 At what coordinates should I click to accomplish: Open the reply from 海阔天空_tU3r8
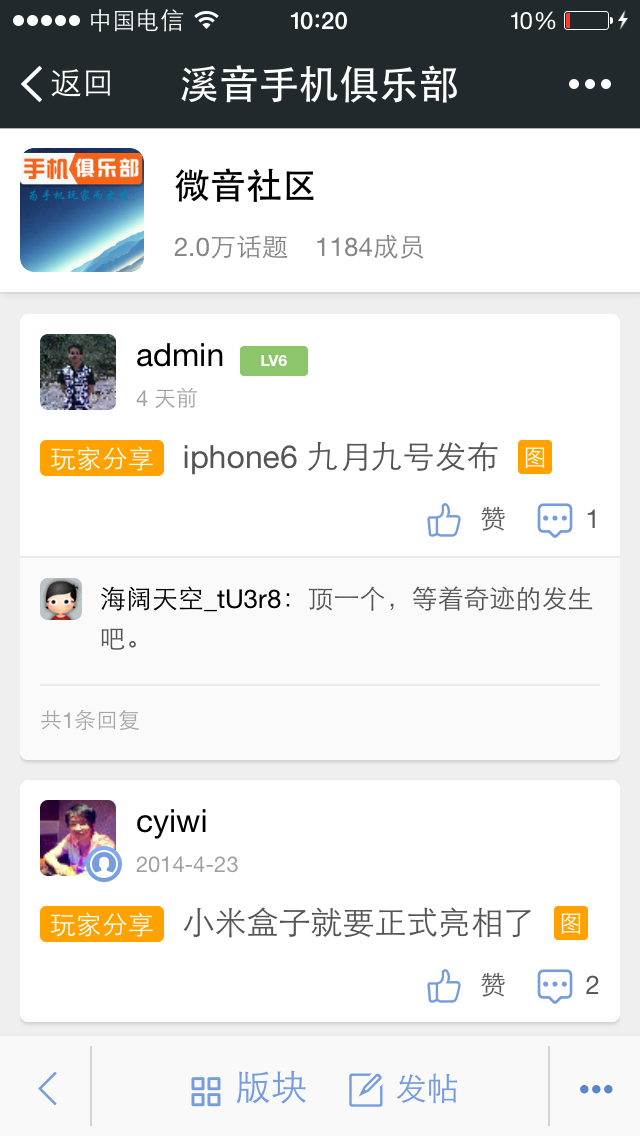point(346,617)
